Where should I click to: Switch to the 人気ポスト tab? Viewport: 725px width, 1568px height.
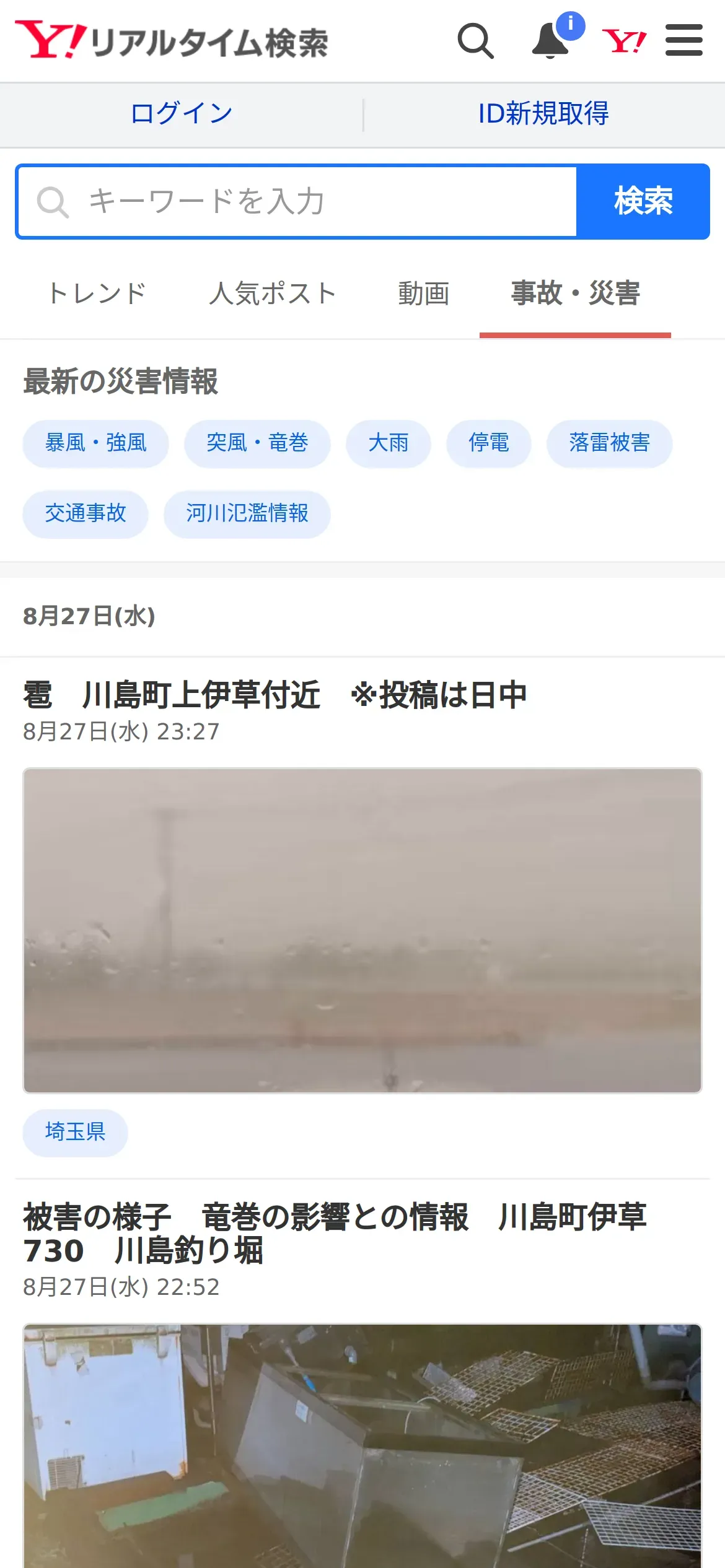coord(273,294)
